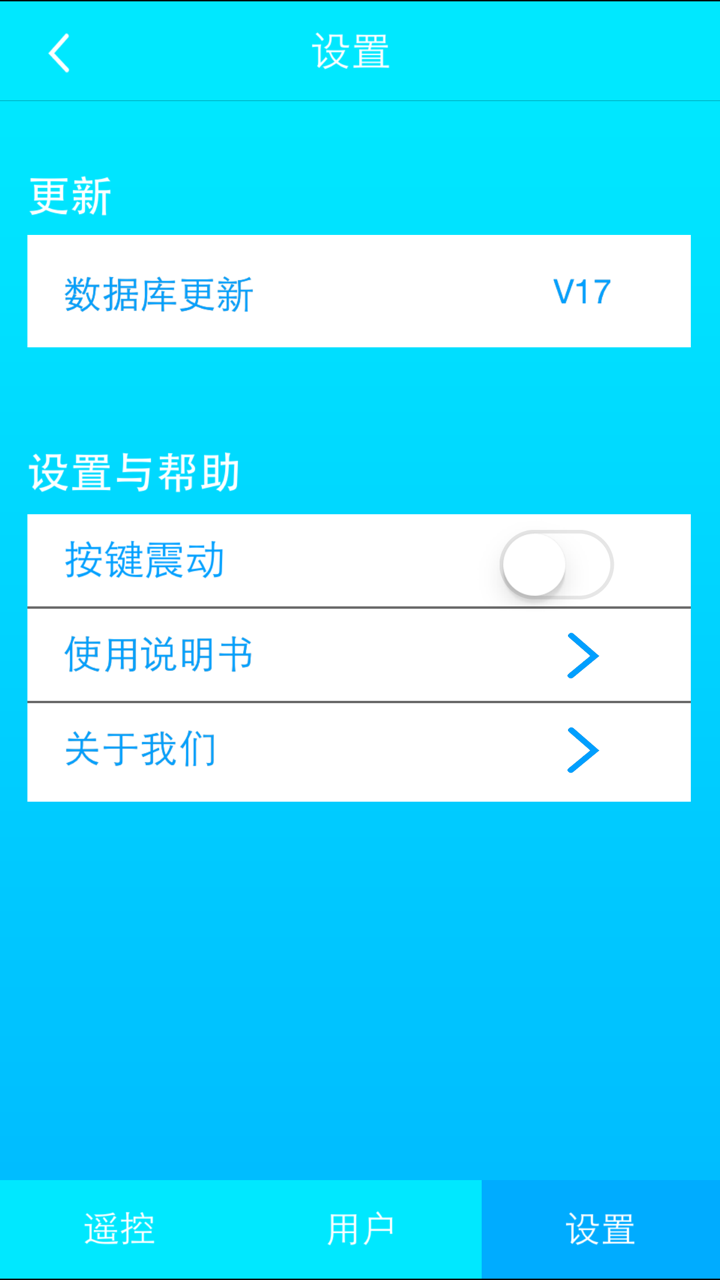The height and width of the screenshot is (1280, 720).
Task: Tap the 设置 bottom navigation item
Action: (600, 1228)
